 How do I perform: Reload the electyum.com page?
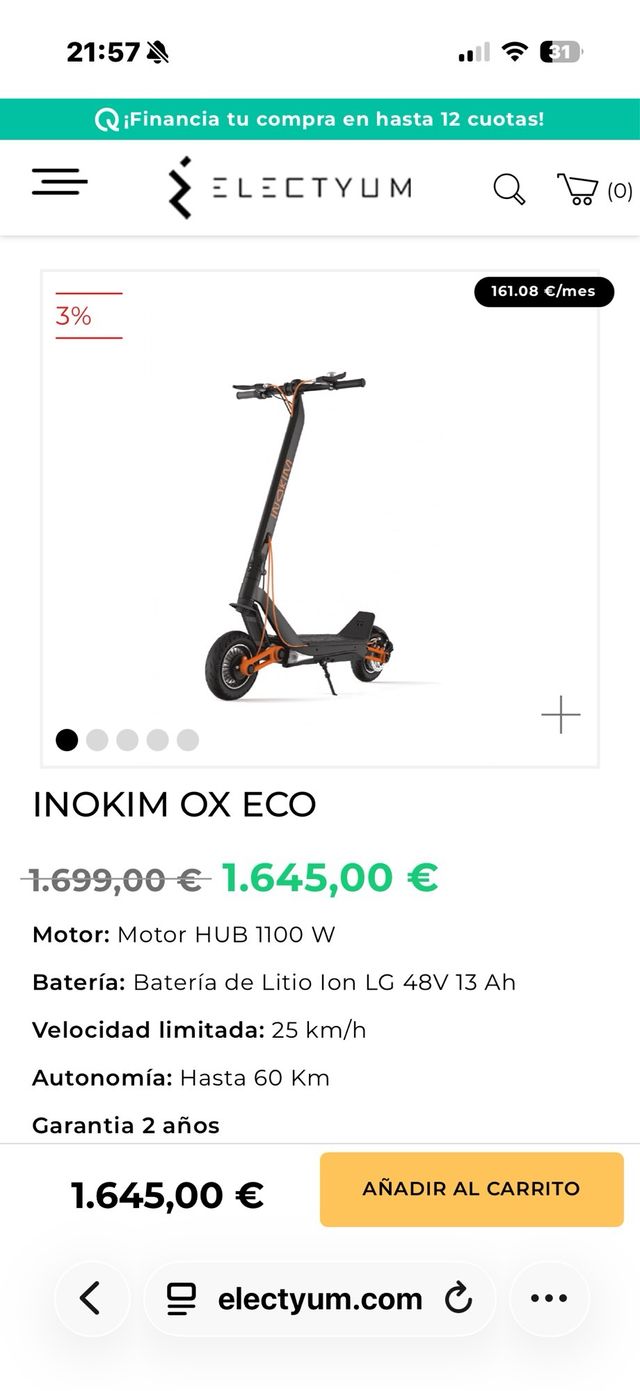click(458, 1299)
